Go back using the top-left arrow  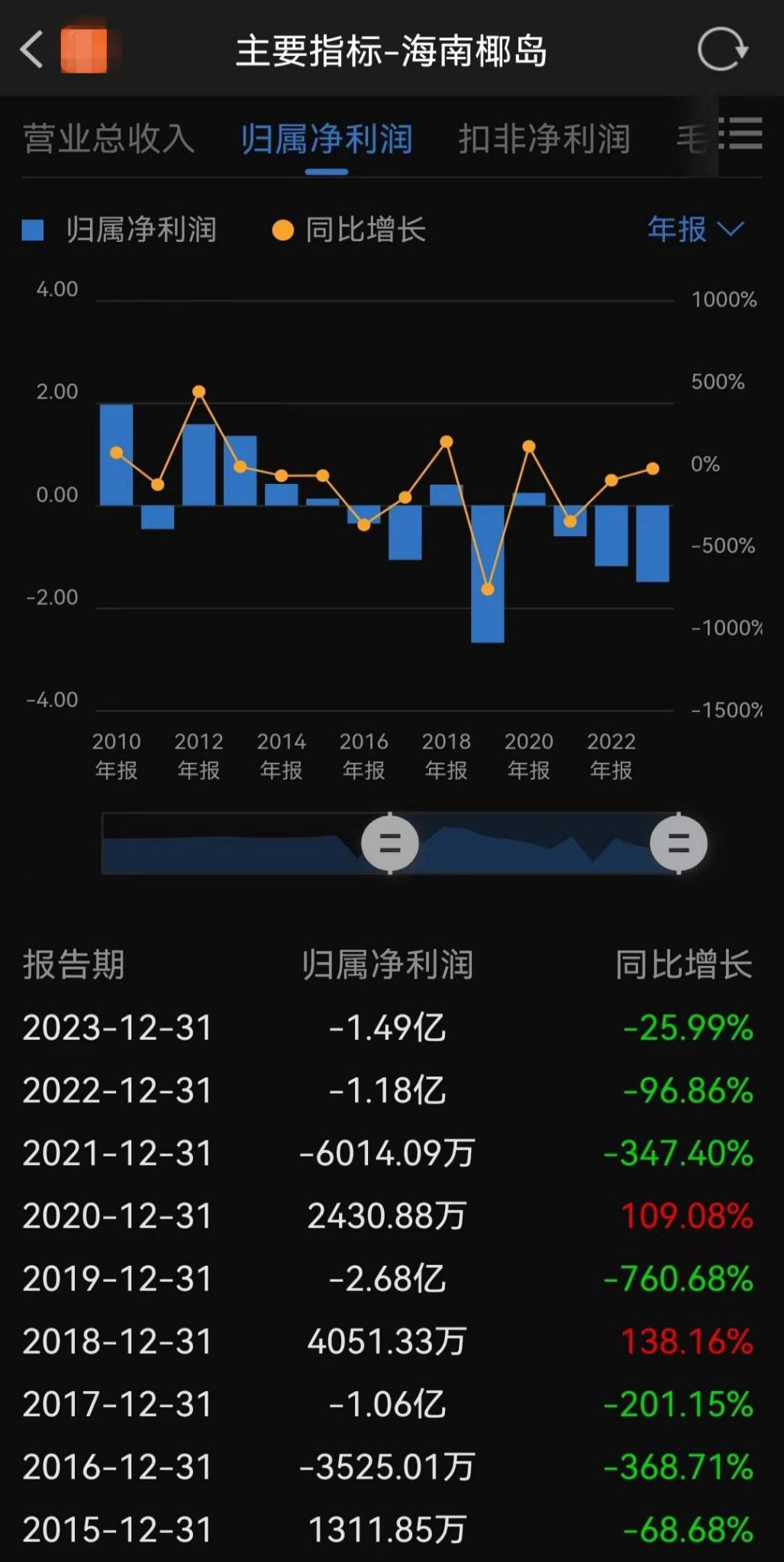pos(32,50)
